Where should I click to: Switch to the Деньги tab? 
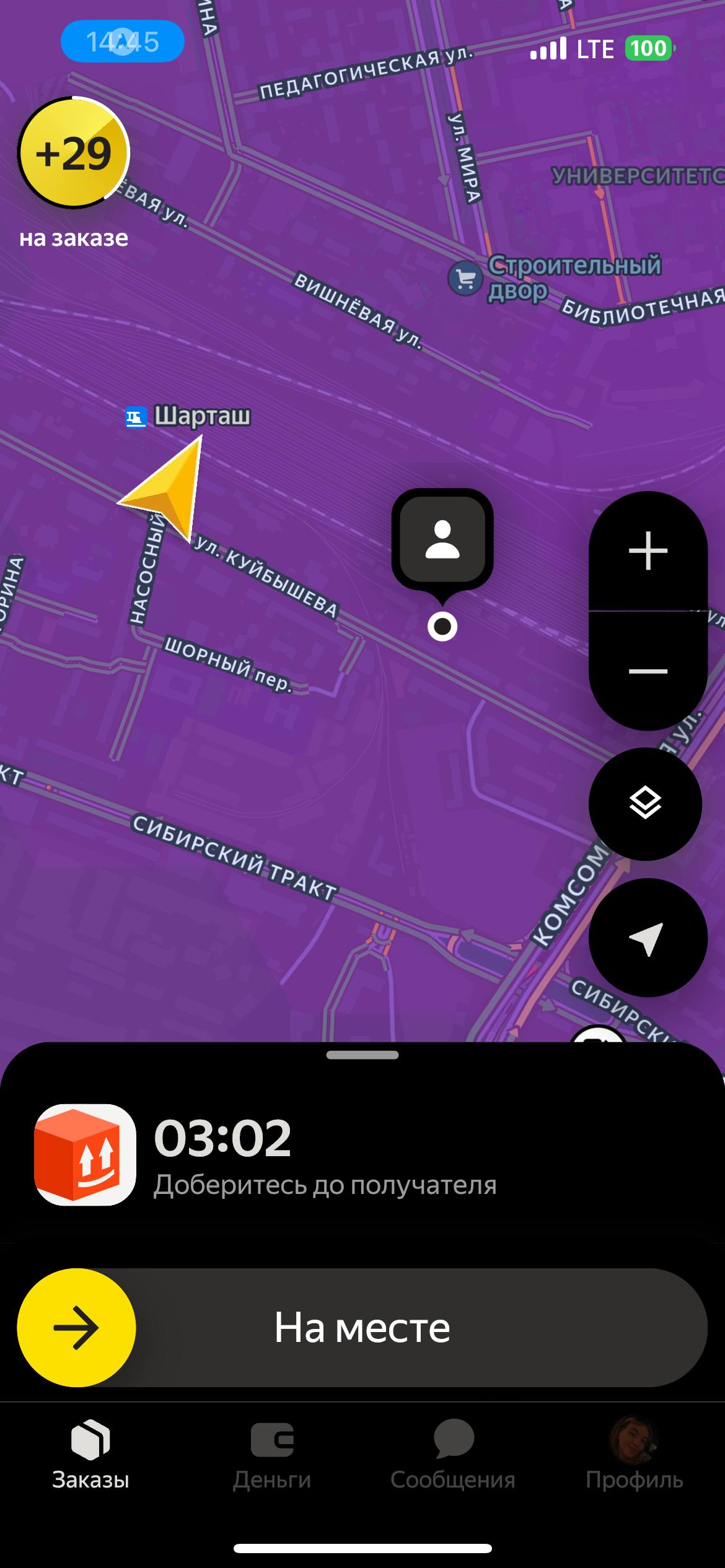[x=272, y=1454]
